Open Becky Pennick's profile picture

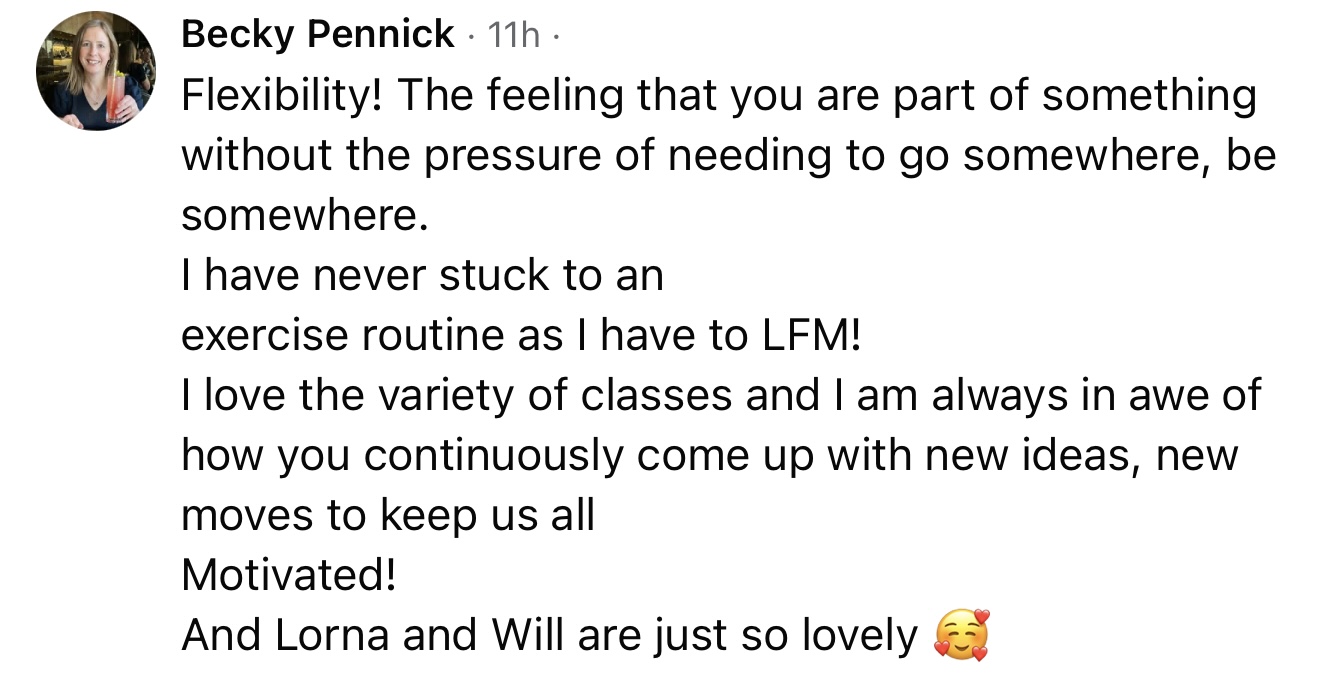pyautogui.click(x=96, y=71)
